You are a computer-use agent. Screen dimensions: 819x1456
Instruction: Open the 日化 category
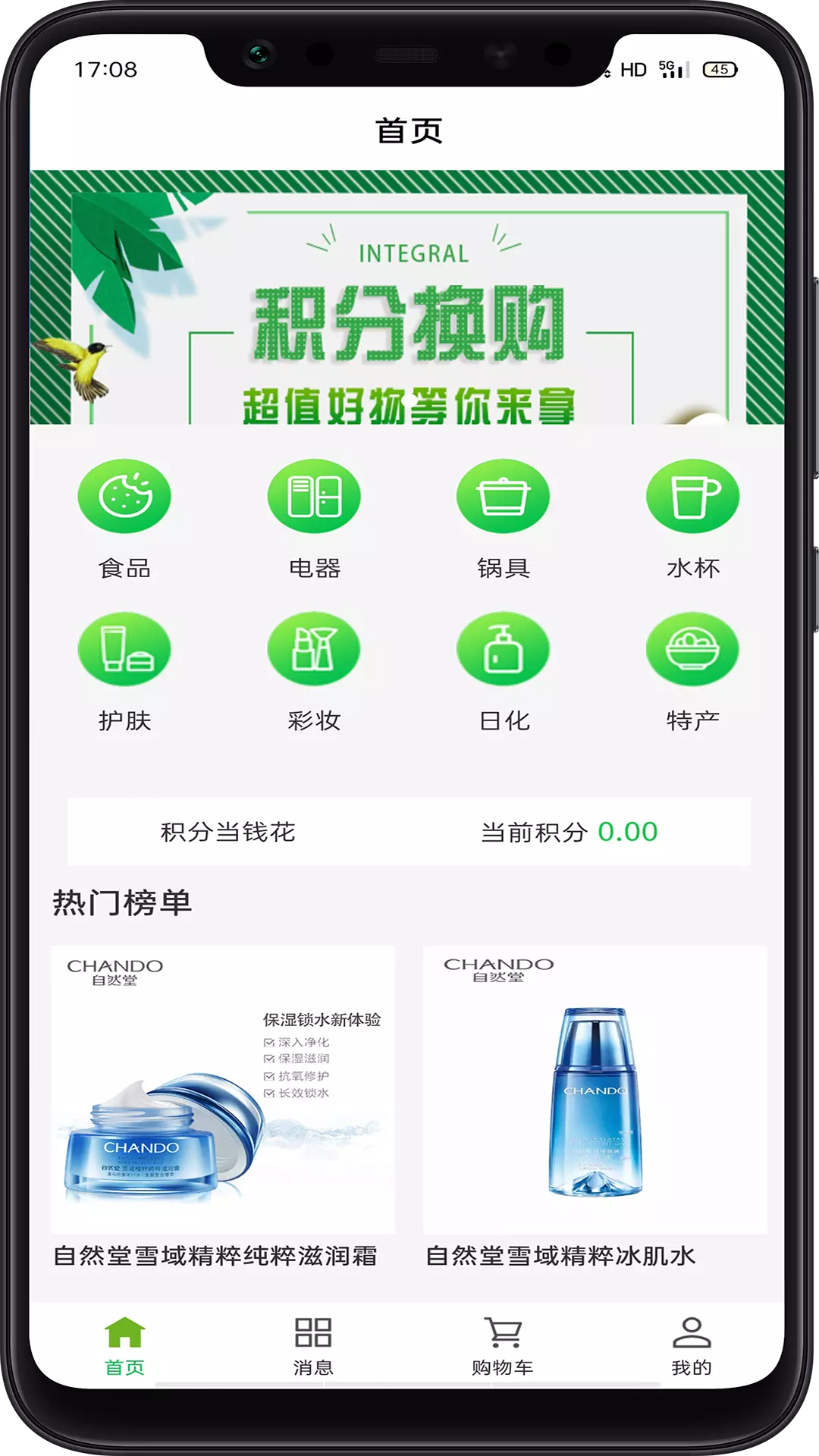coord(504,673)
